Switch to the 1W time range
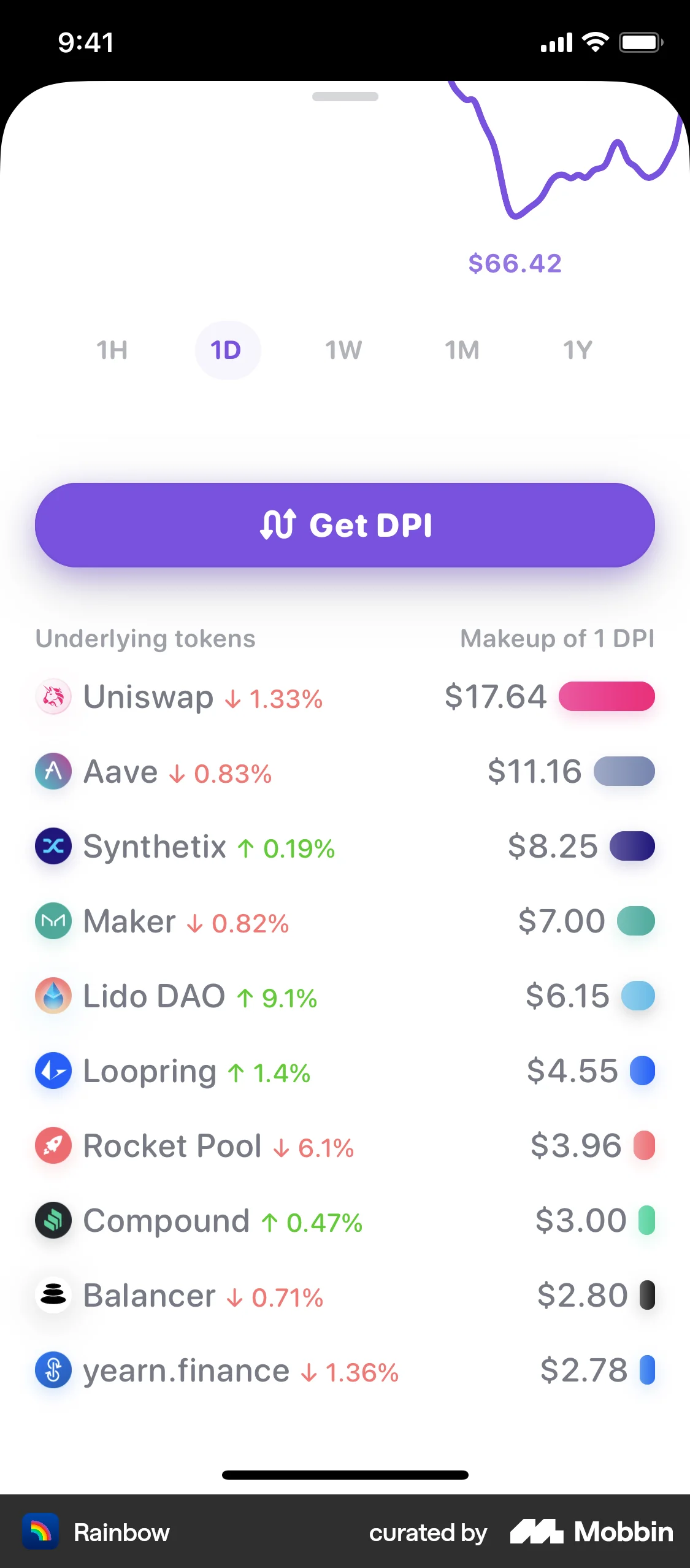The width and height of the screenshot is (690, 1568). tap(342, 350)
